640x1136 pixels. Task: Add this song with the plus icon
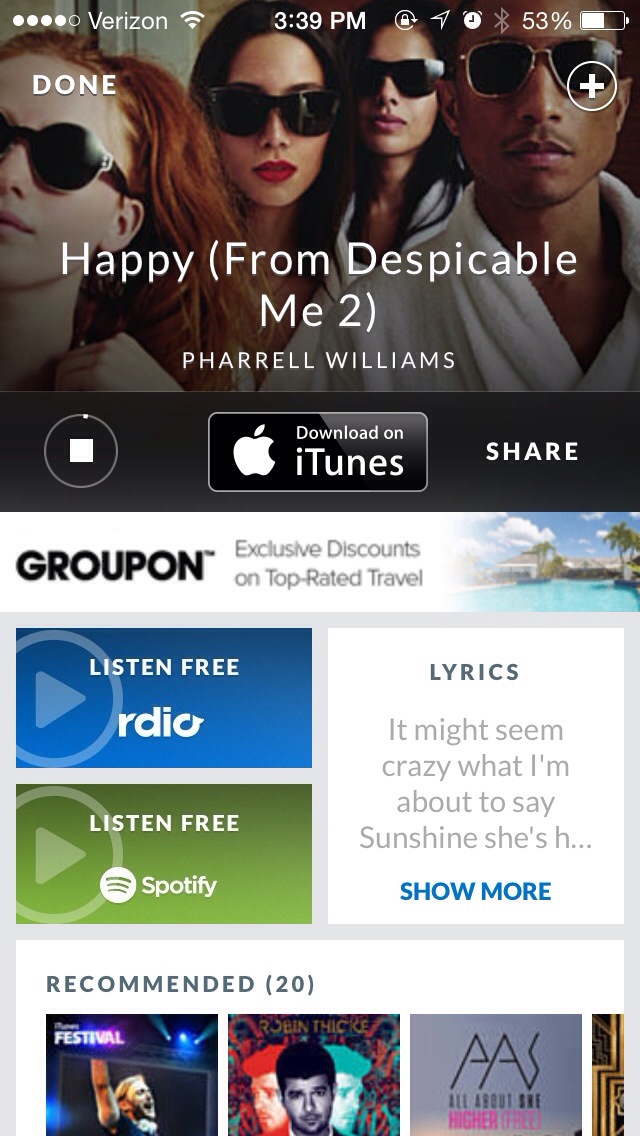pos(592,86)
